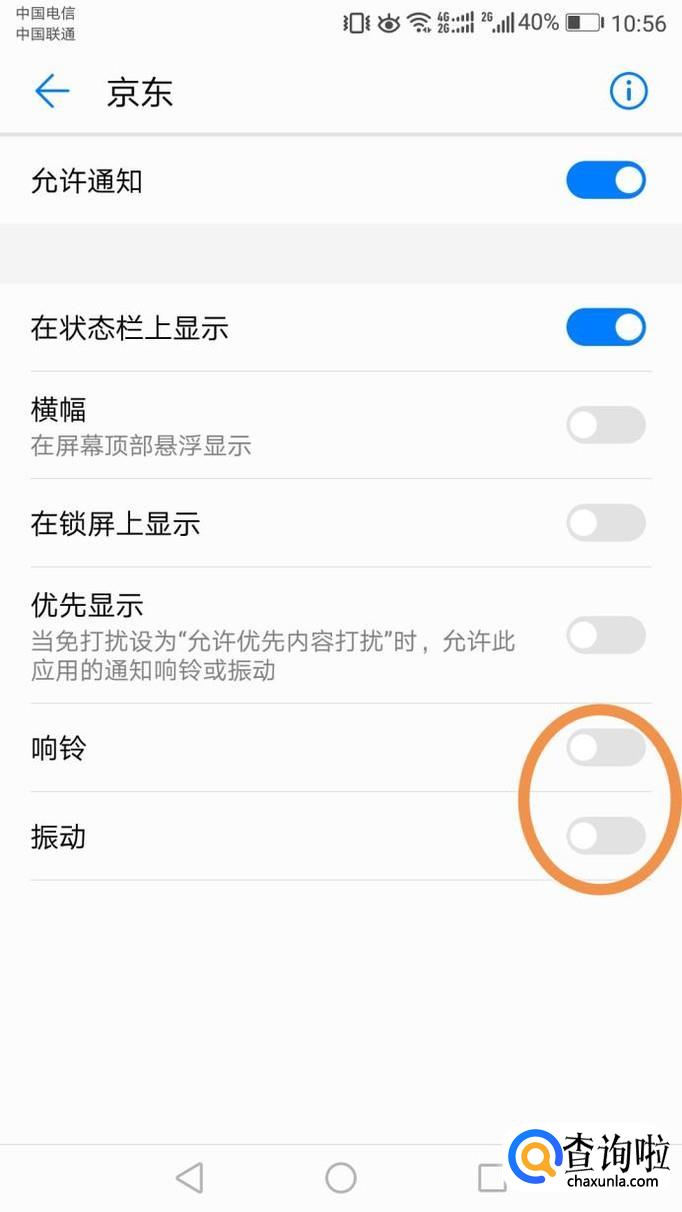Enable the 振动 vibration toggle

point(606,836)
